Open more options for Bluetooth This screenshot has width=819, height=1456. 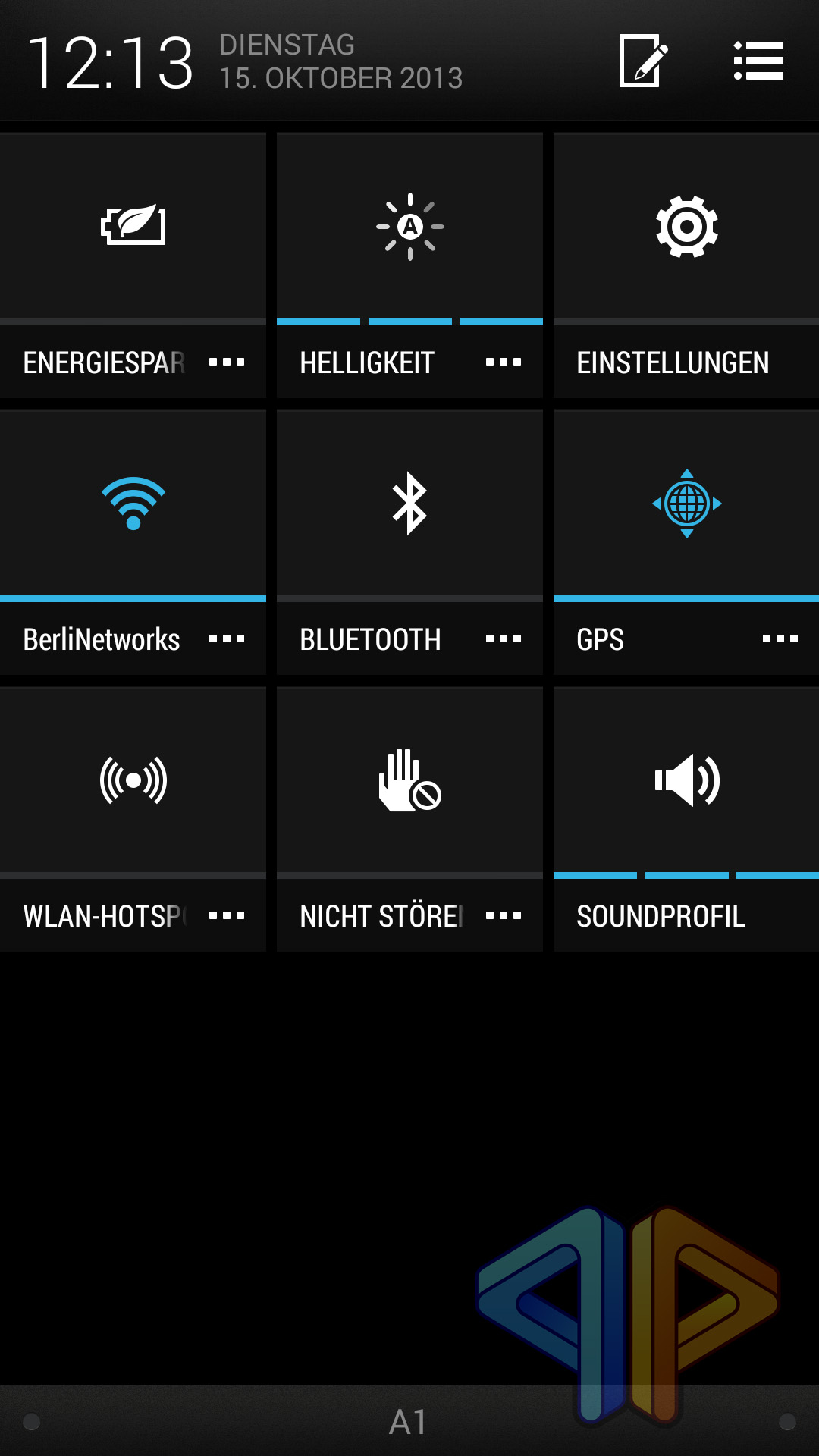click(x=504, y=639)
